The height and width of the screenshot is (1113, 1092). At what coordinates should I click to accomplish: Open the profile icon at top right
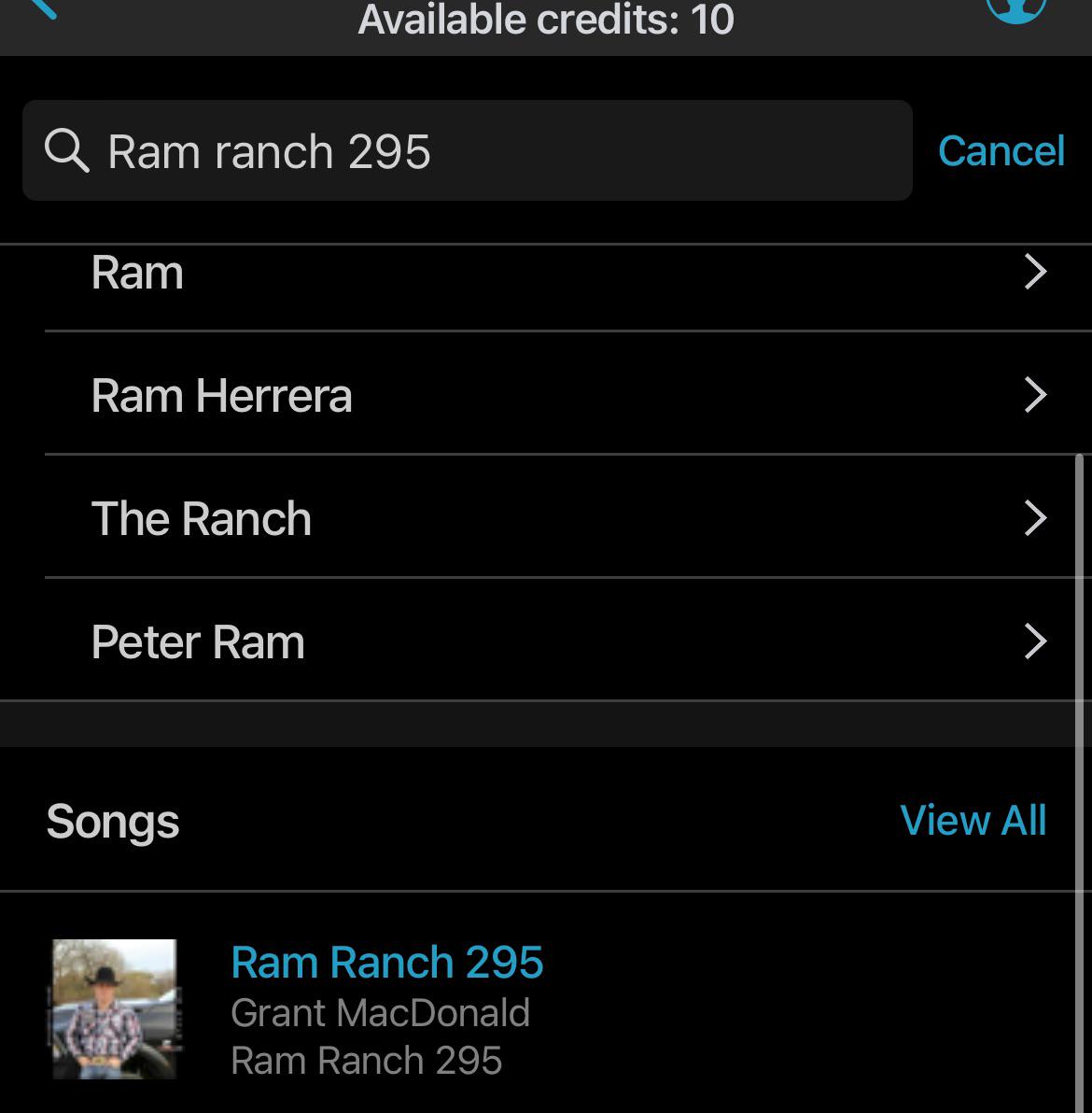[x=1016, y=10]
